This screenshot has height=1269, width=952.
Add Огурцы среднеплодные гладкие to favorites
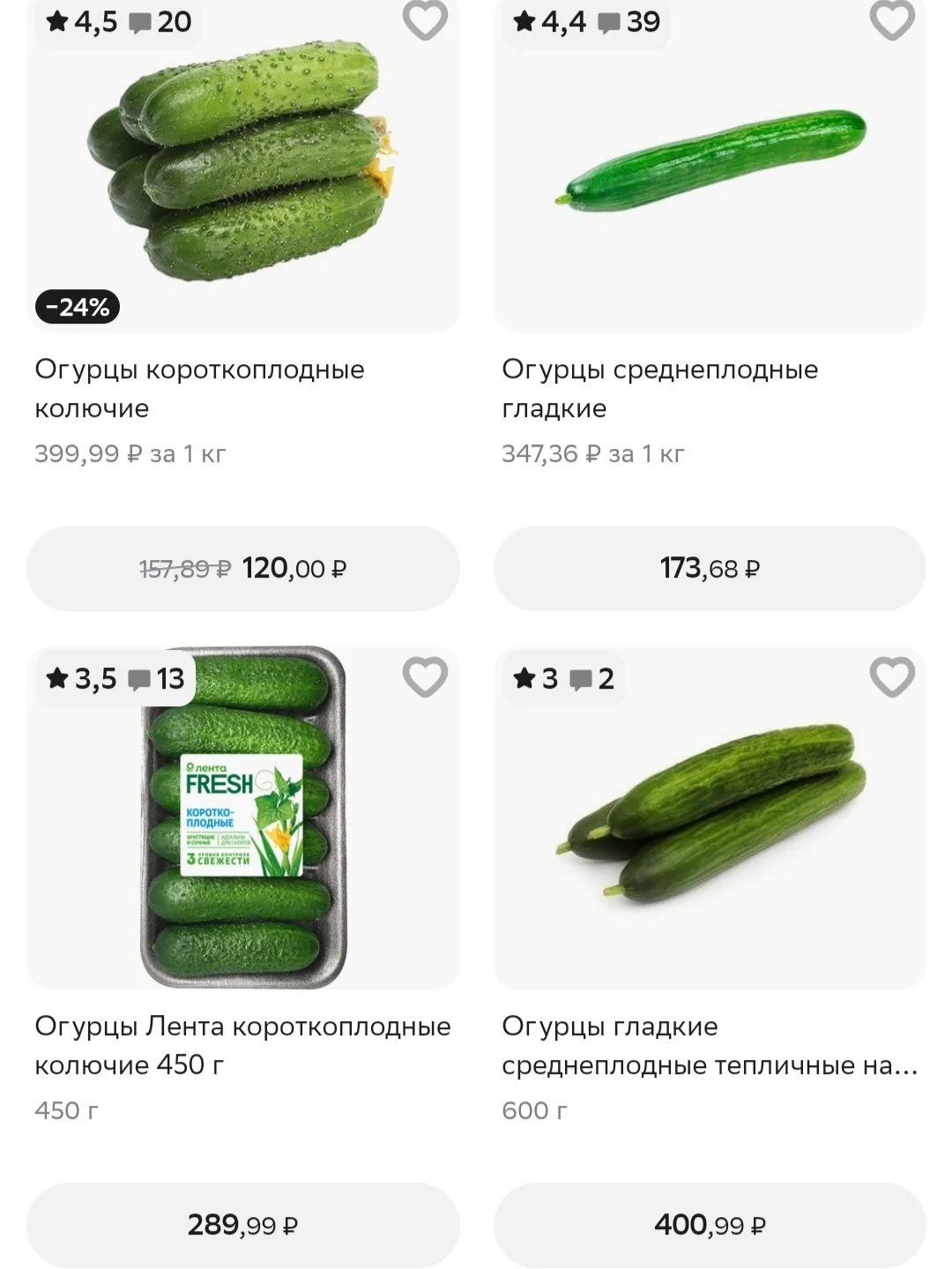tap(892, 19)
